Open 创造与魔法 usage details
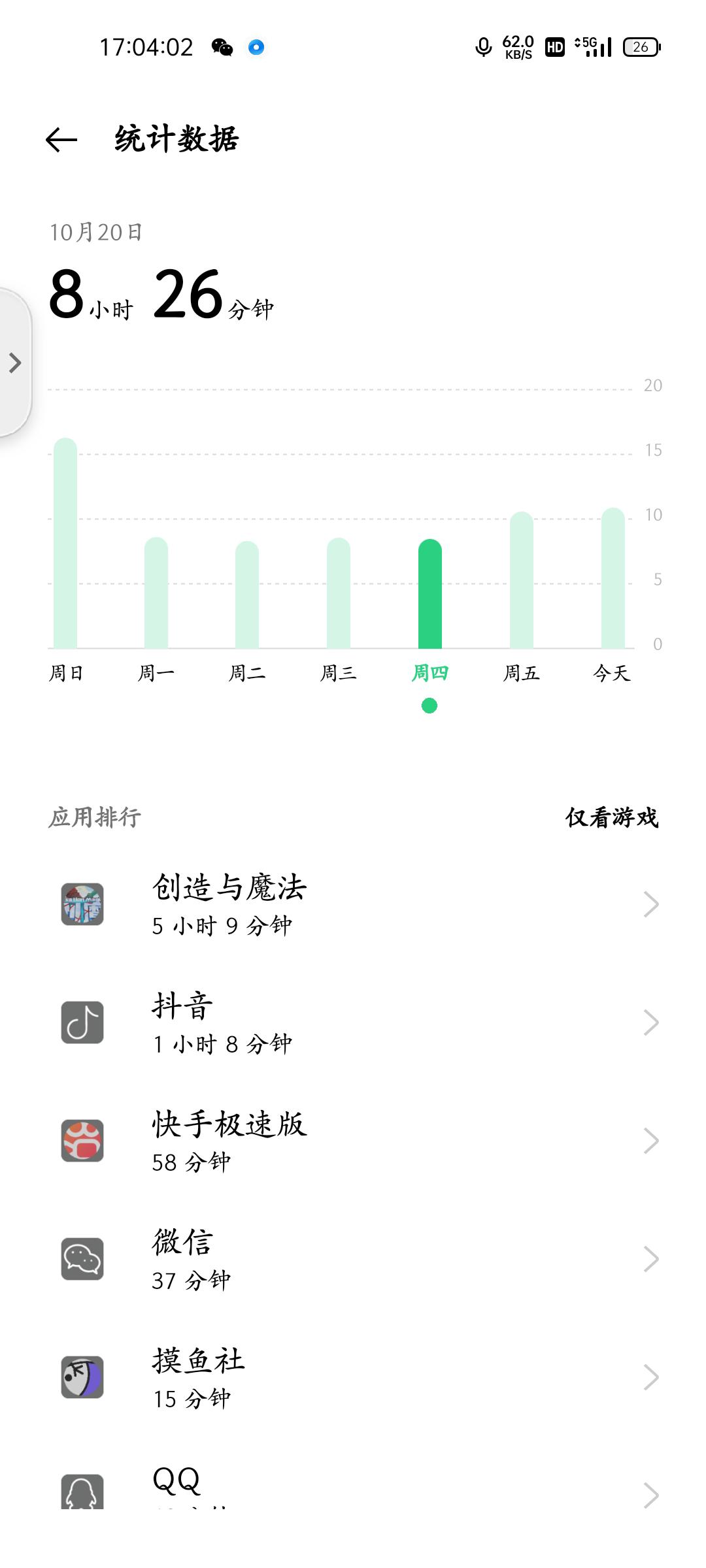Screen dimensions: 706x1568 coord(353,904)
